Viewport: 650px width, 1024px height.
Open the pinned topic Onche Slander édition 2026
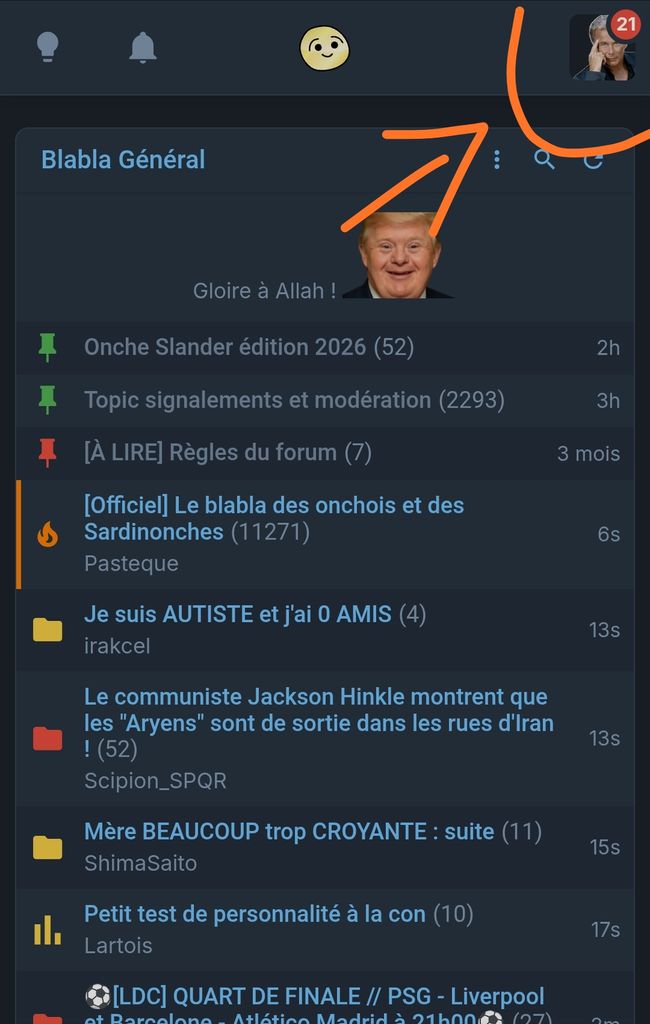pos(228,347)
